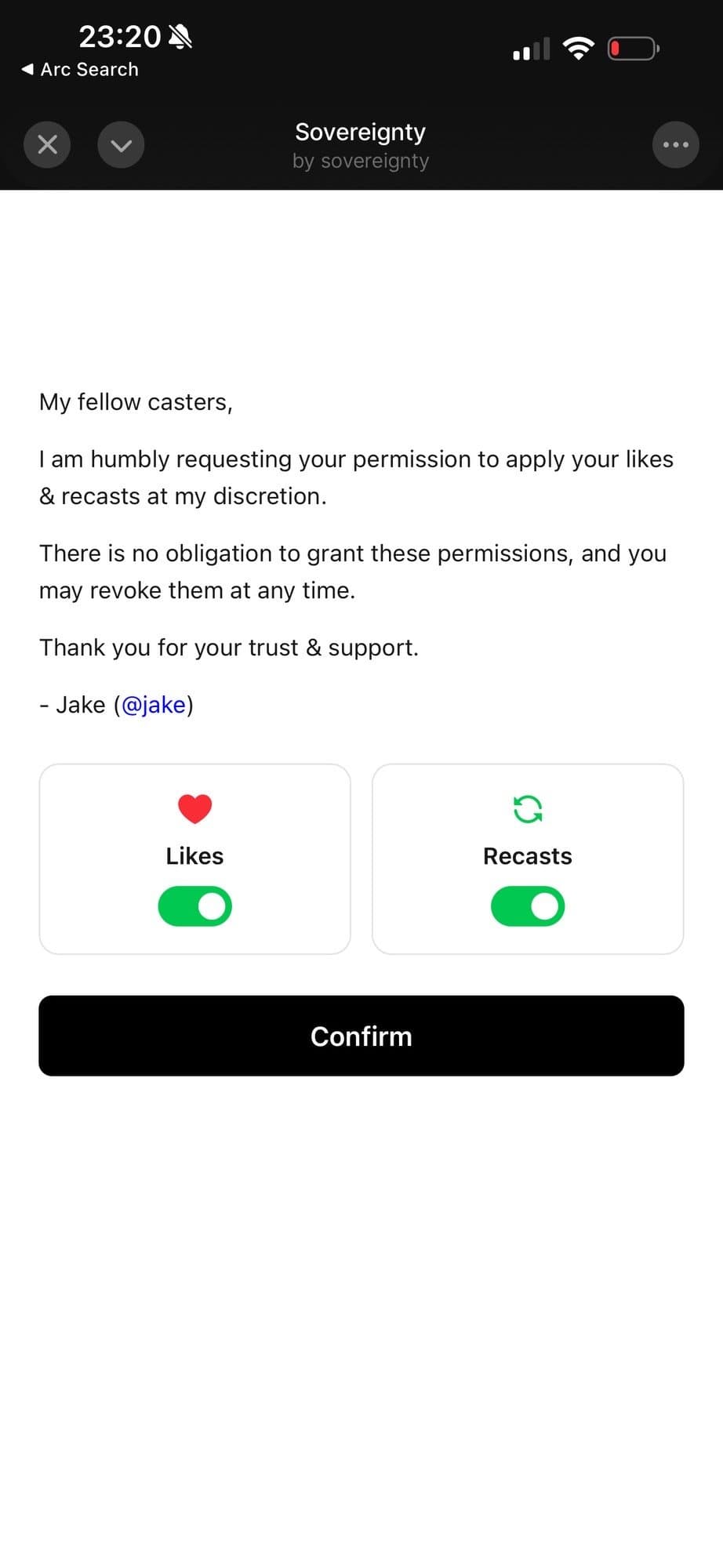Minimize the app with the chevron
Screen dimensions: 723x1568
pyautogui.click(x=121, y=145)
